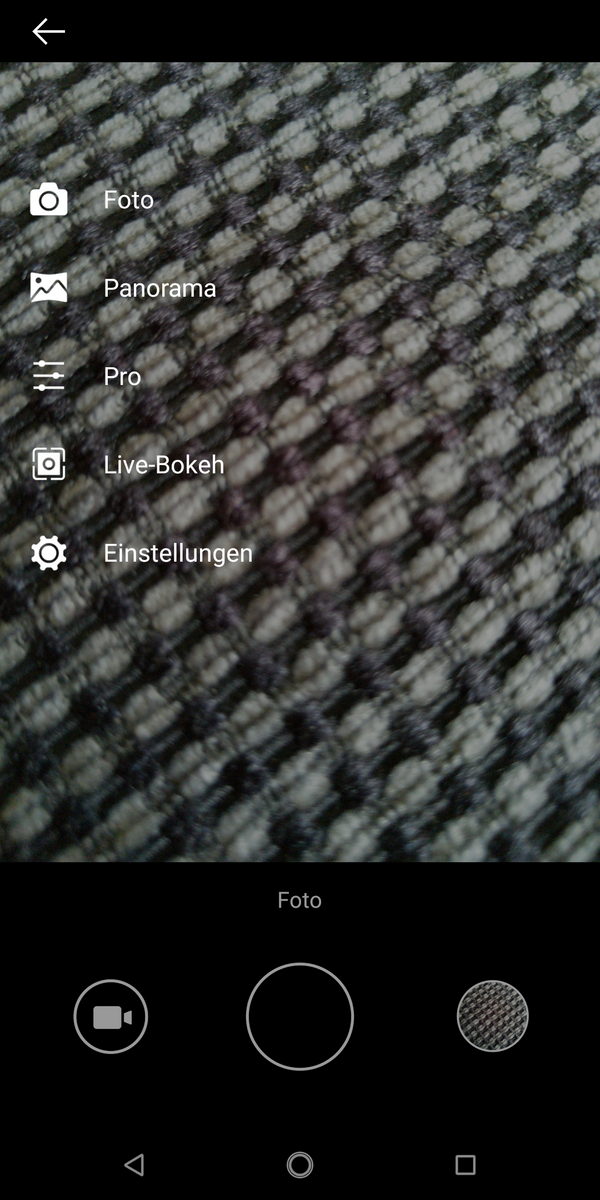The image size is (600, 1200).
Task: Switch to Panorama mode
Action: [159, 289]
